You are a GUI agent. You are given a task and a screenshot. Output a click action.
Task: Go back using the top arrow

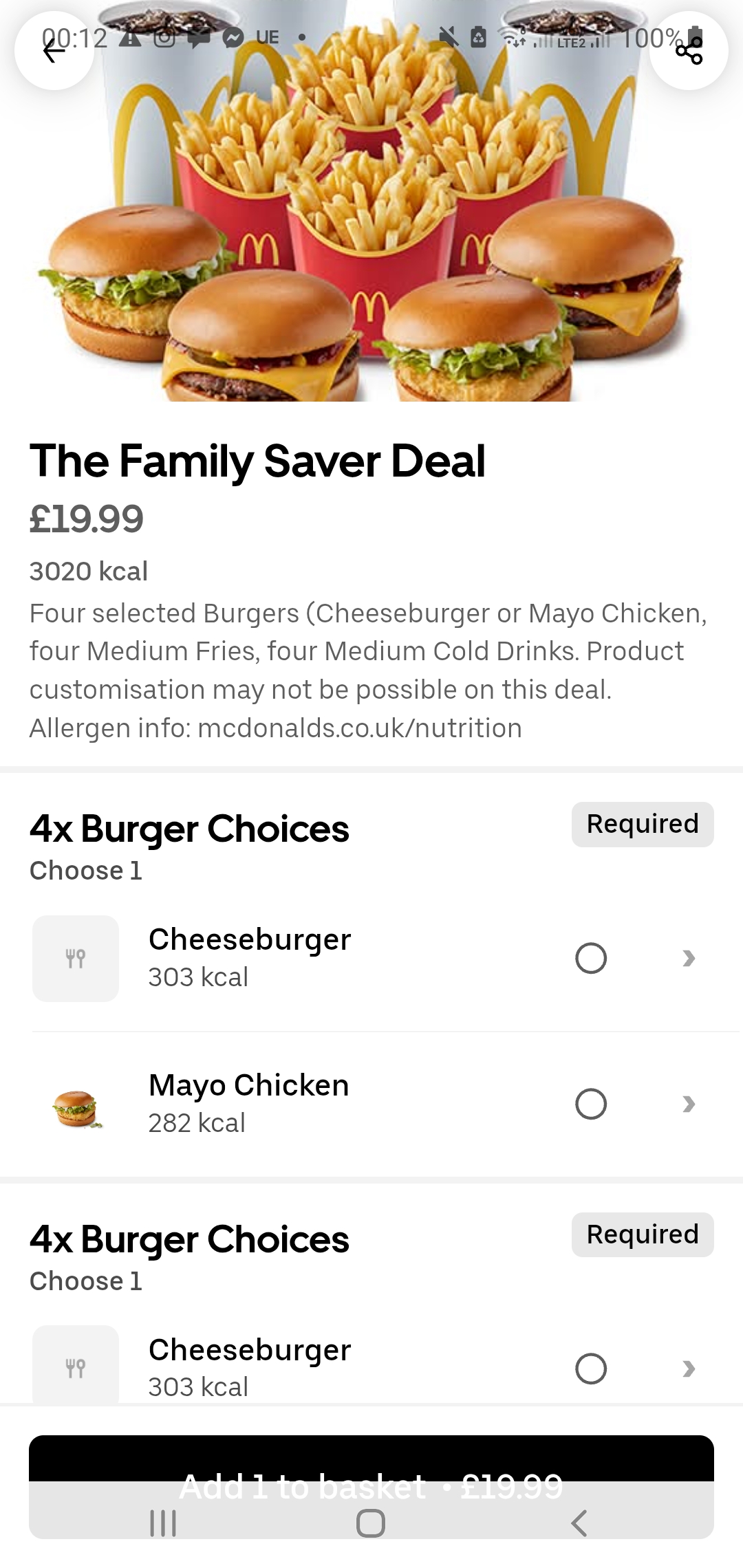click(x=54, y=51)
